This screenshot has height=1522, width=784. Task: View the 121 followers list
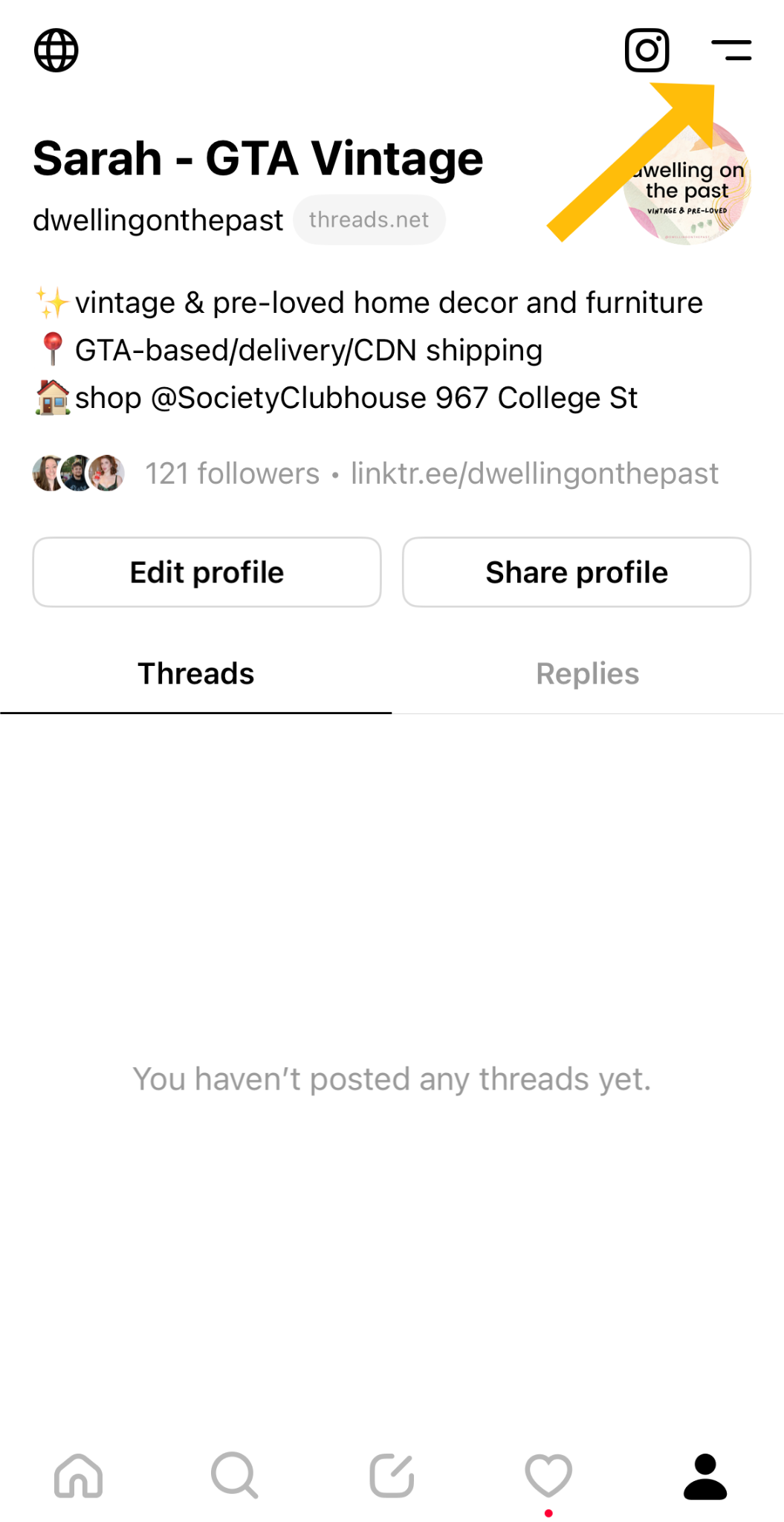[232, 473]
